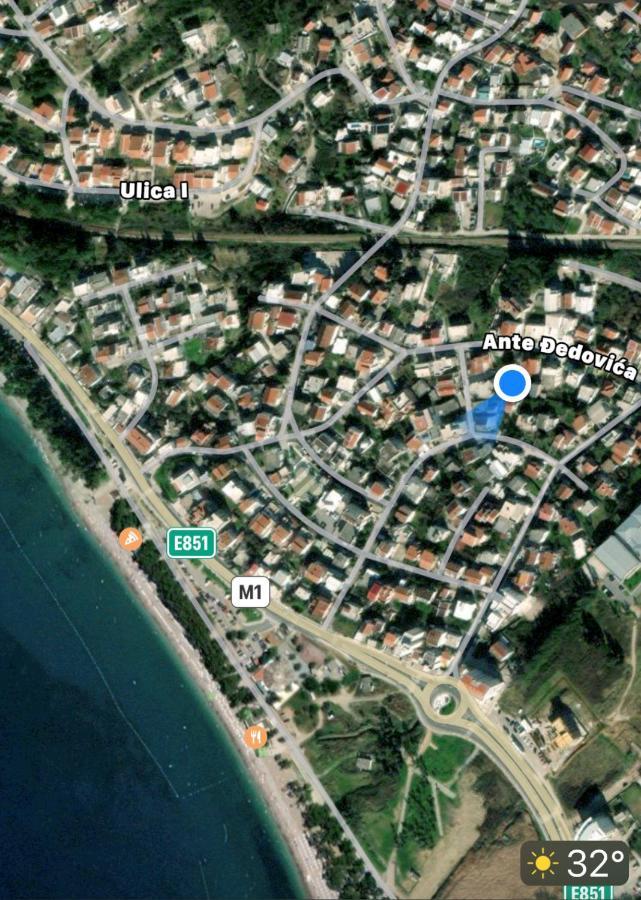Image resolution: width=641 pixels, height=900 pixels.
Task: Tap the blue current location dot
Action: pyautogui.click(x=512, y=383)
